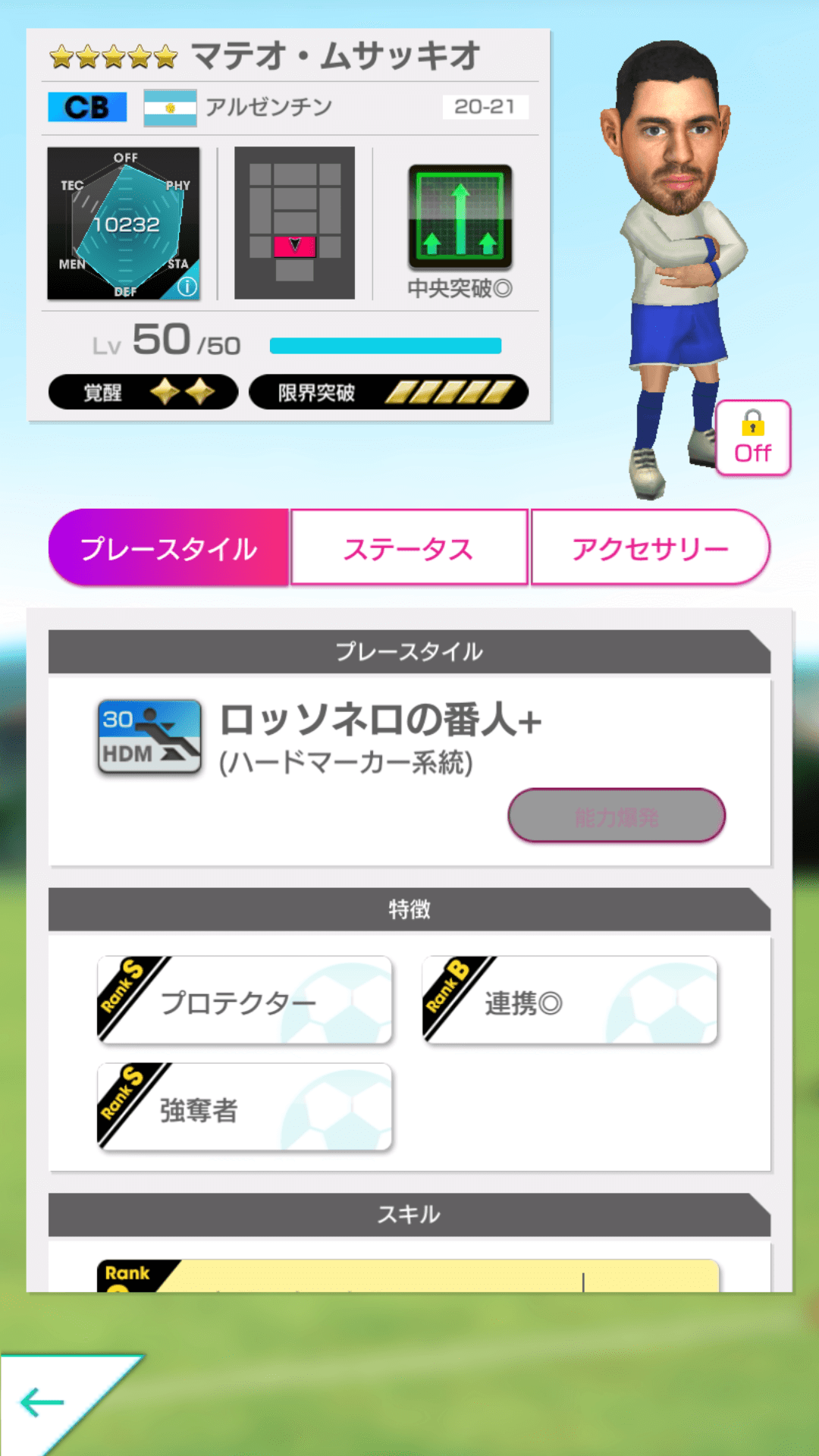Click the level experience progress bar
Viewport: 819px width, 1456px height.
pos(387,345)
